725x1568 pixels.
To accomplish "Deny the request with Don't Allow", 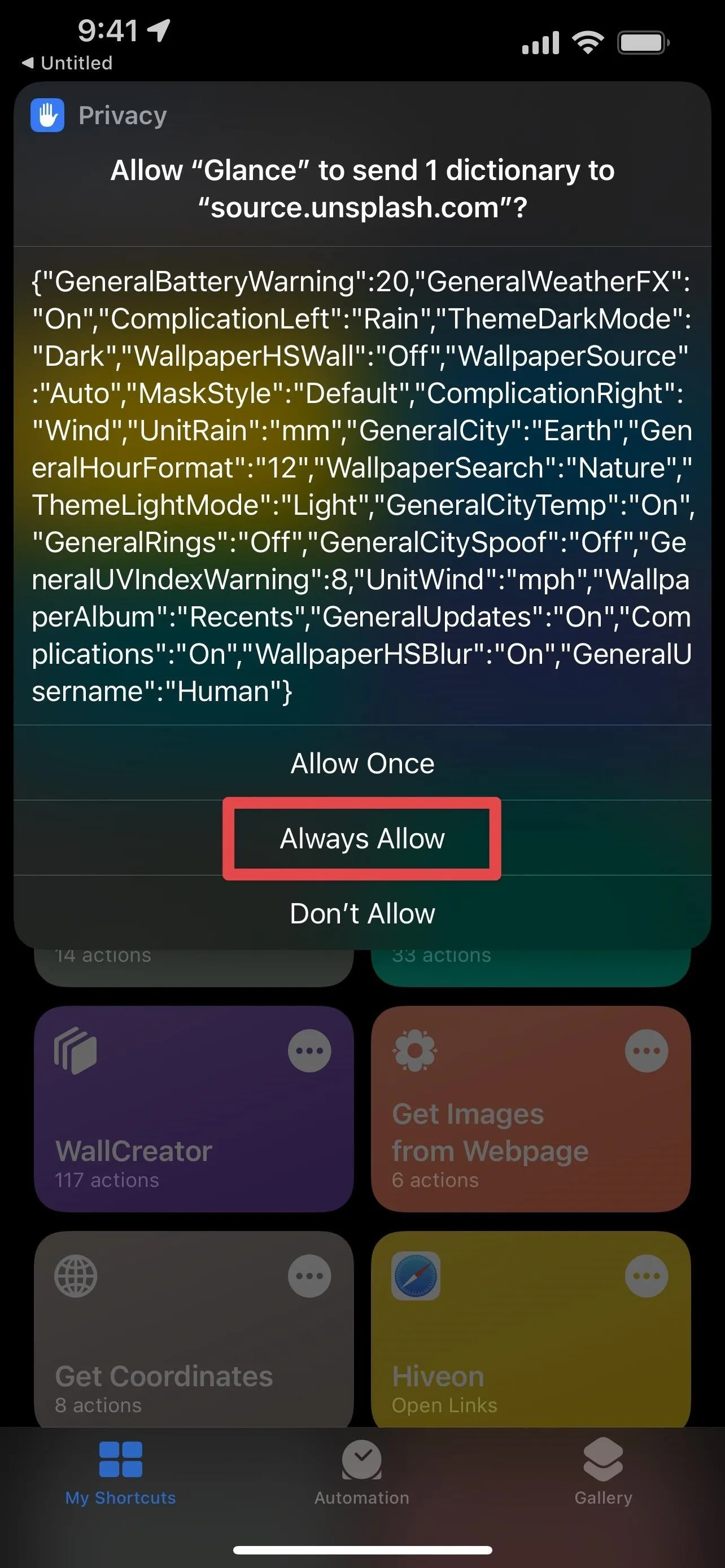I will (362, 913).
